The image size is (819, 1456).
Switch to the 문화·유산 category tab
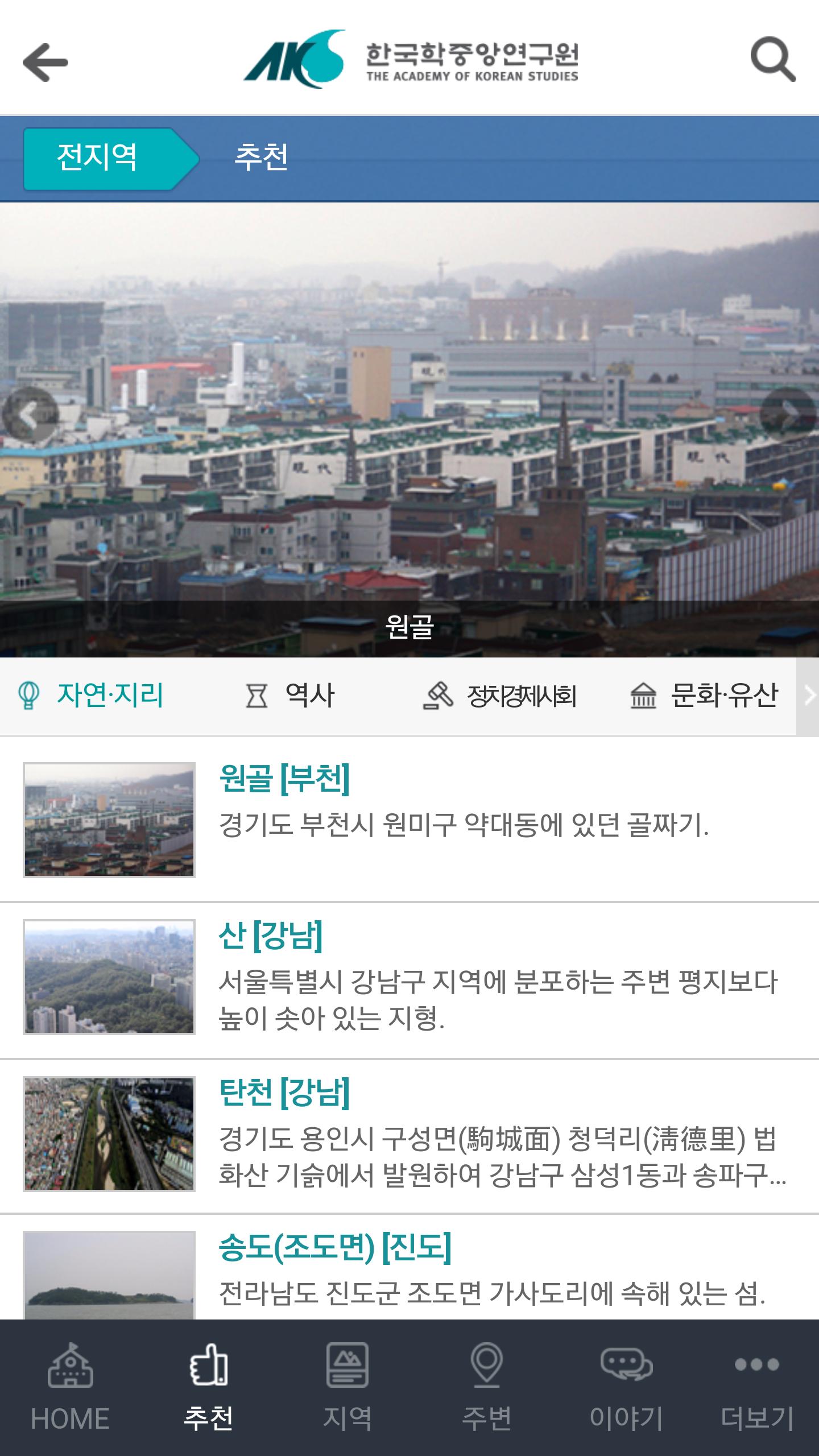point(704,696)
